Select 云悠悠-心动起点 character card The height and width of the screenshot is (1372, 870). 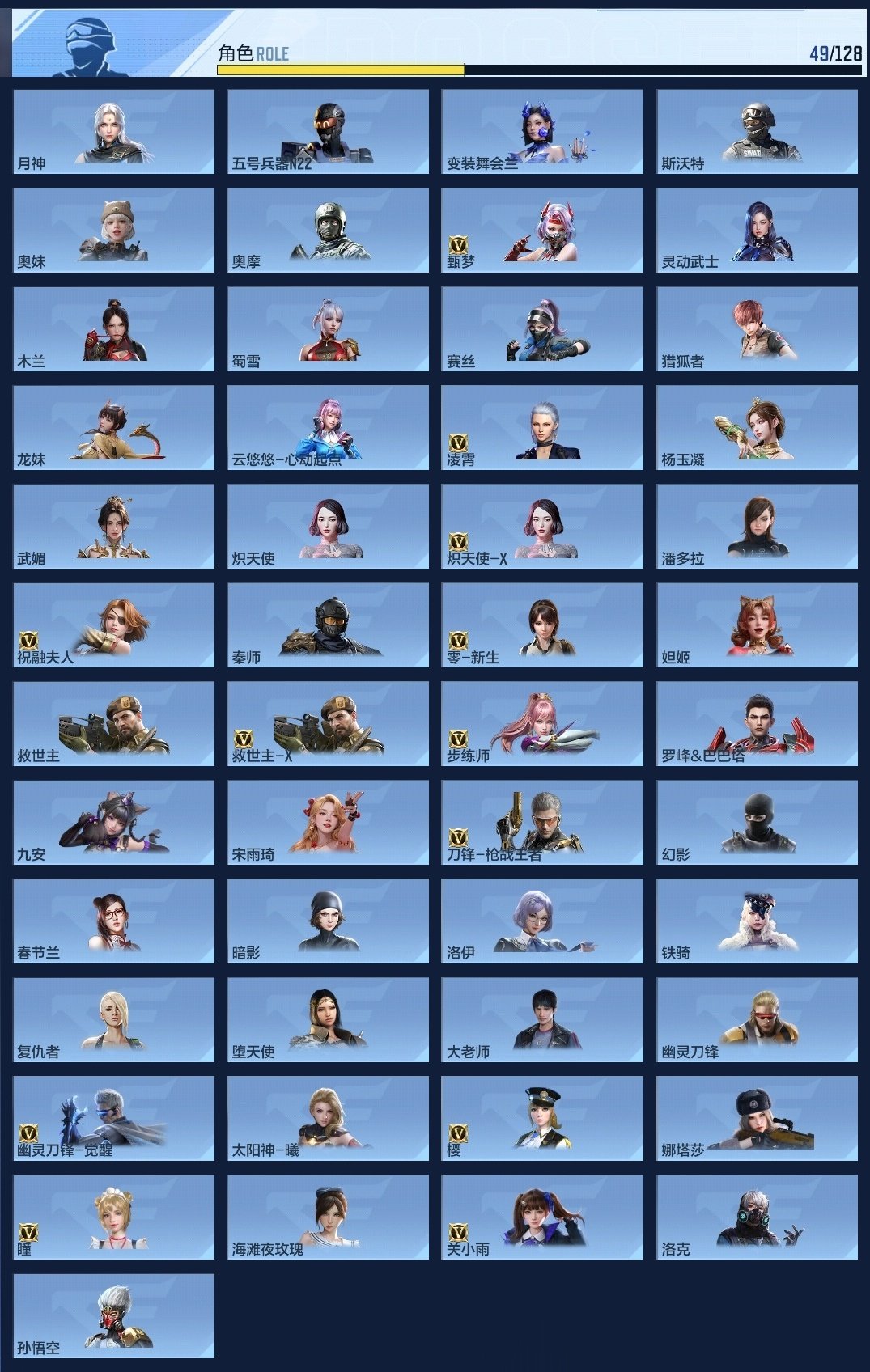point(328,427)
